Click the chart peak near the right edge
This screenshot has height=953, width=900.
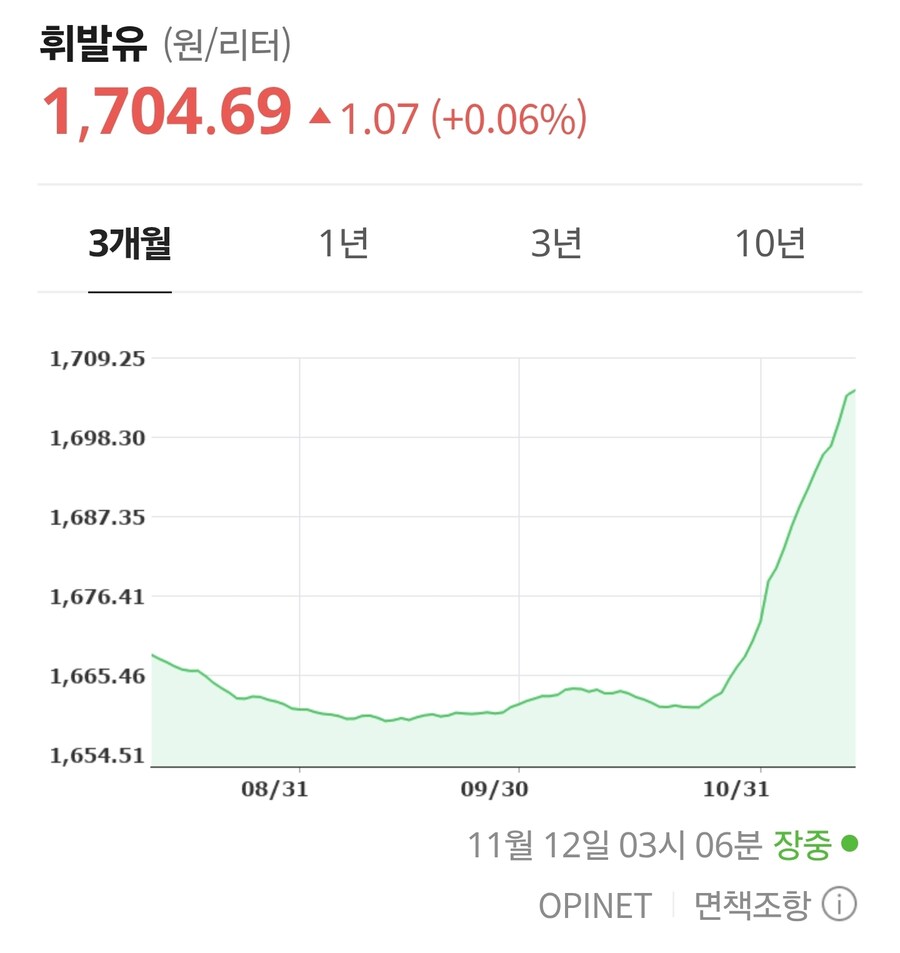click(855, 391)
